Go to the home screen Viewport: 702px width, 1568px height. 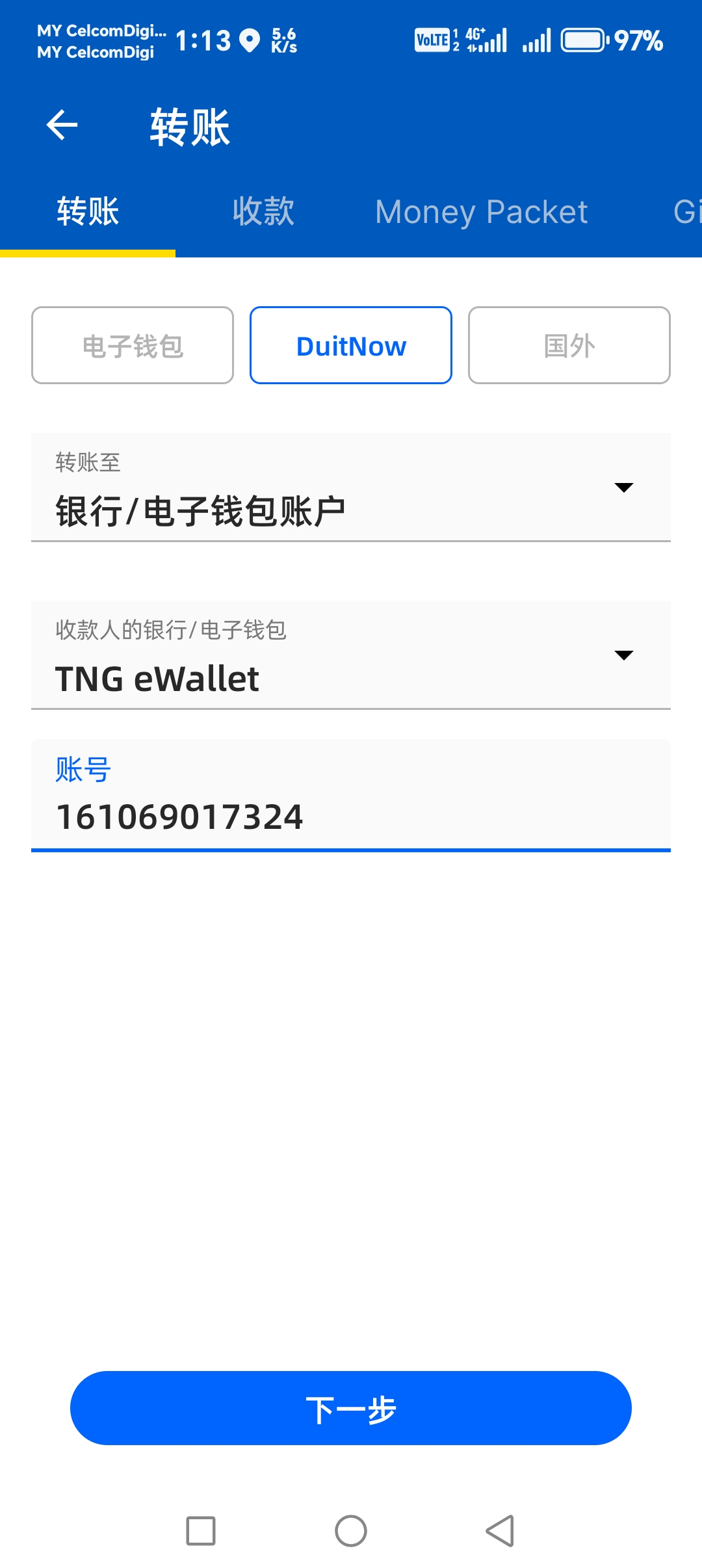point(351,1531)
